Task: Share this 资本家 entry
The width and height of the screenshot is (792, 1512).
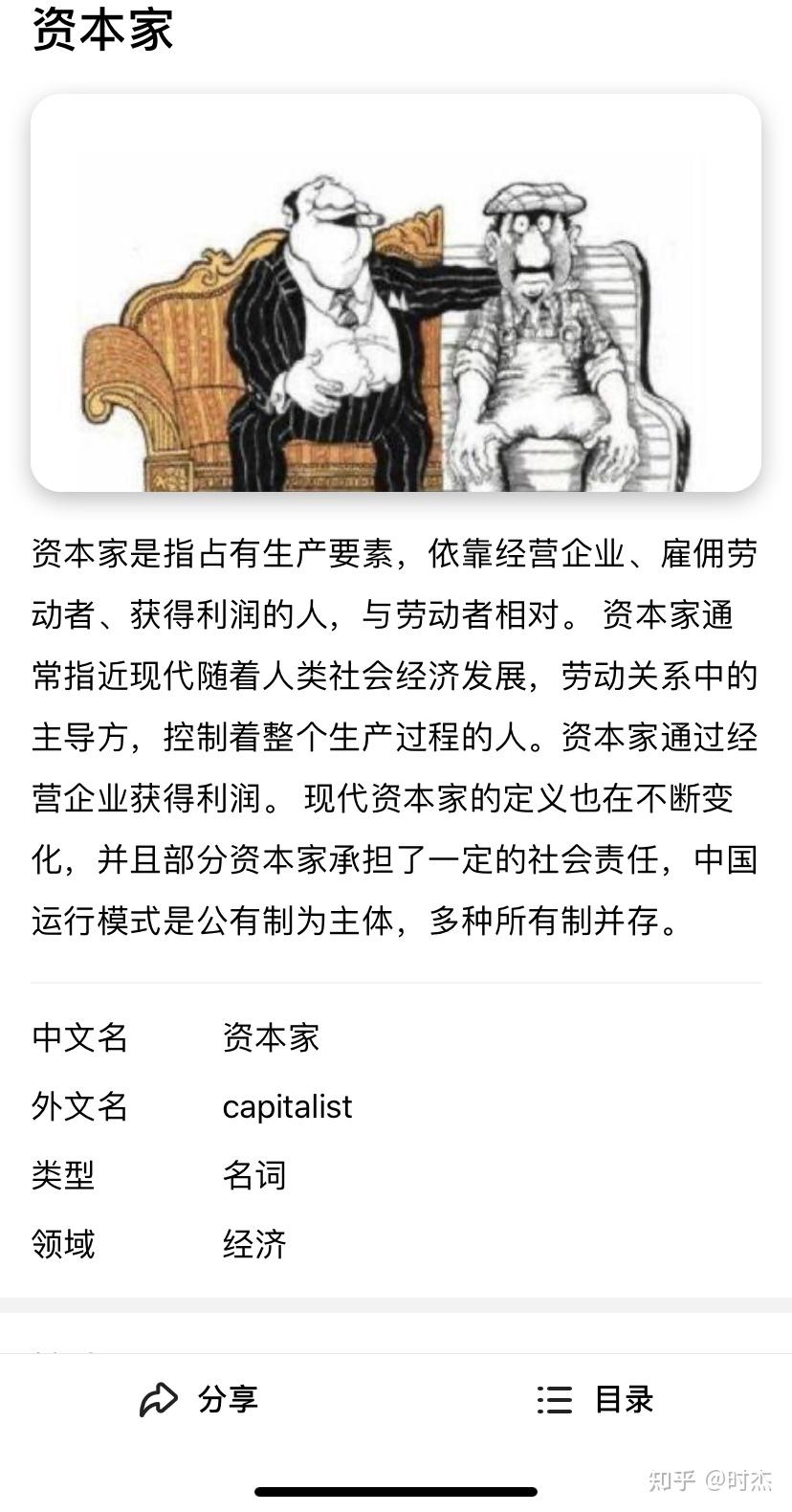Action: click(x=199, y=1399)
